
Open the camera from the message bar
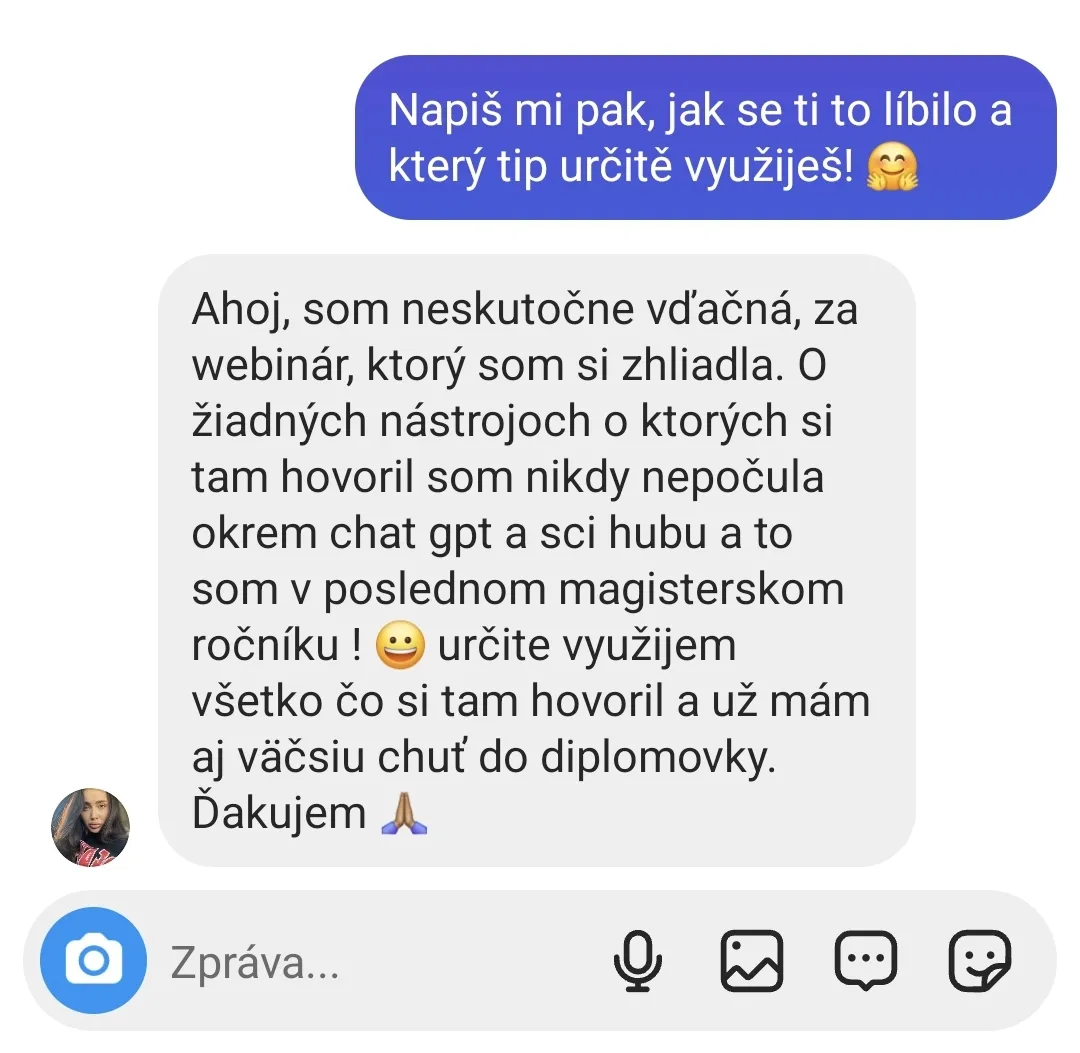pos(93,961)
